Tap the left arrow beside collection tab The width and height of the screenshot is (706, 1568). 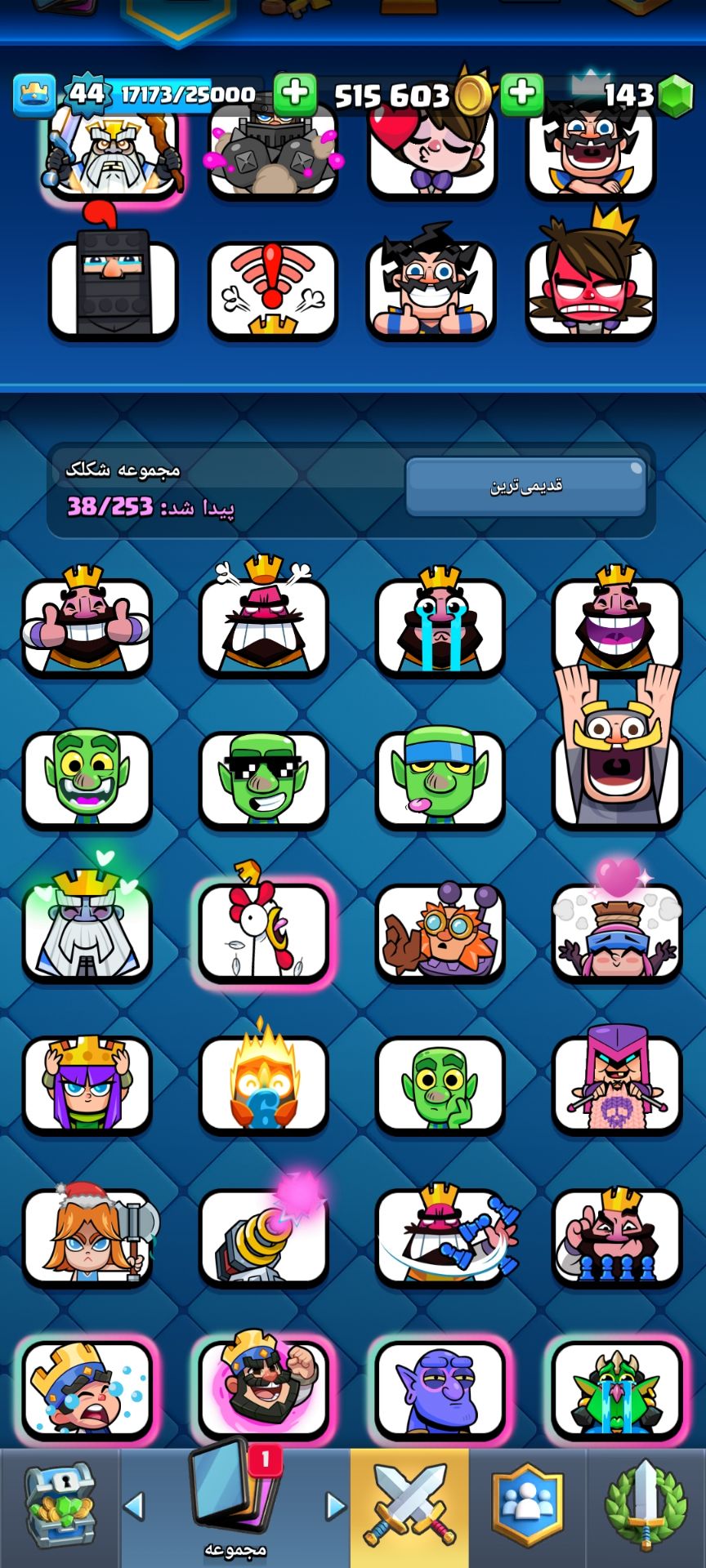[x=134, y=1506]
